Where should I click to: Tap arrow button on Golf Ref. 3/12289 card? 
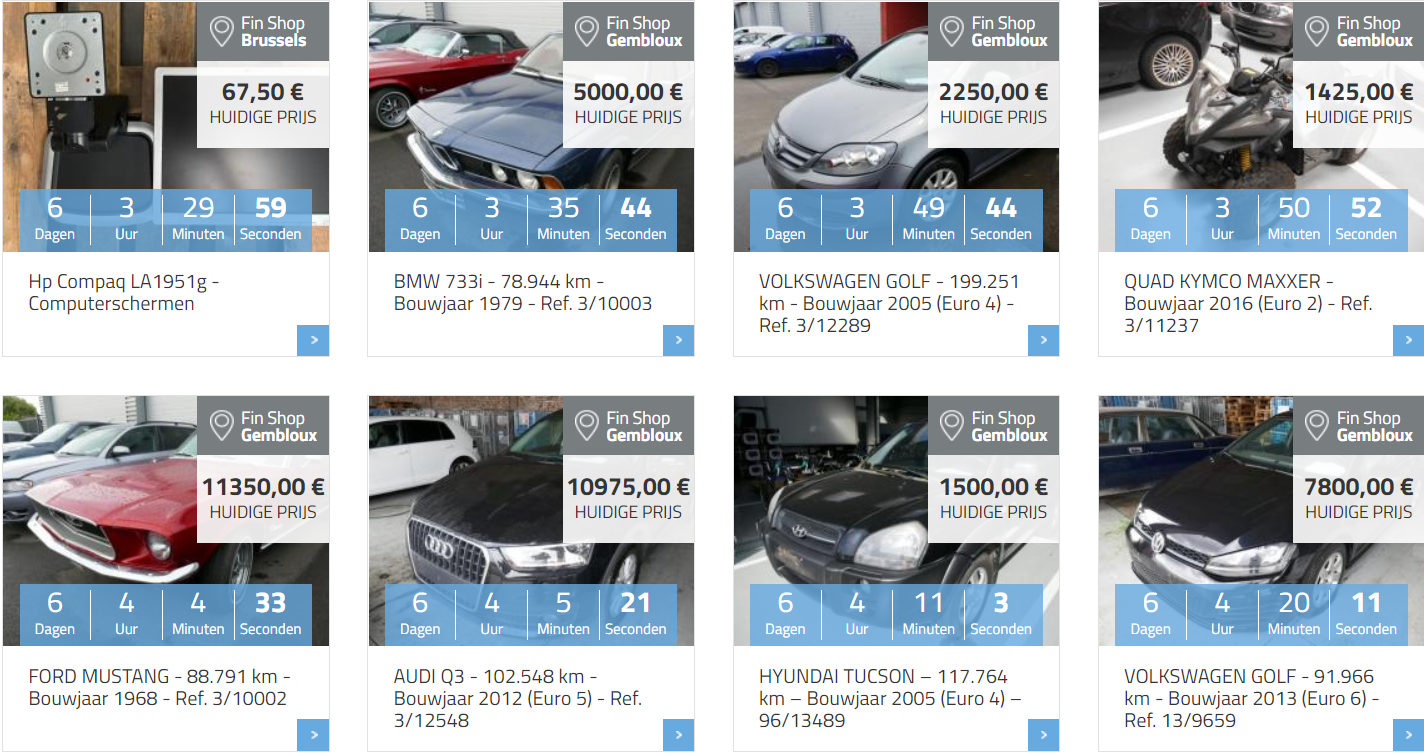click(1043, 340)
